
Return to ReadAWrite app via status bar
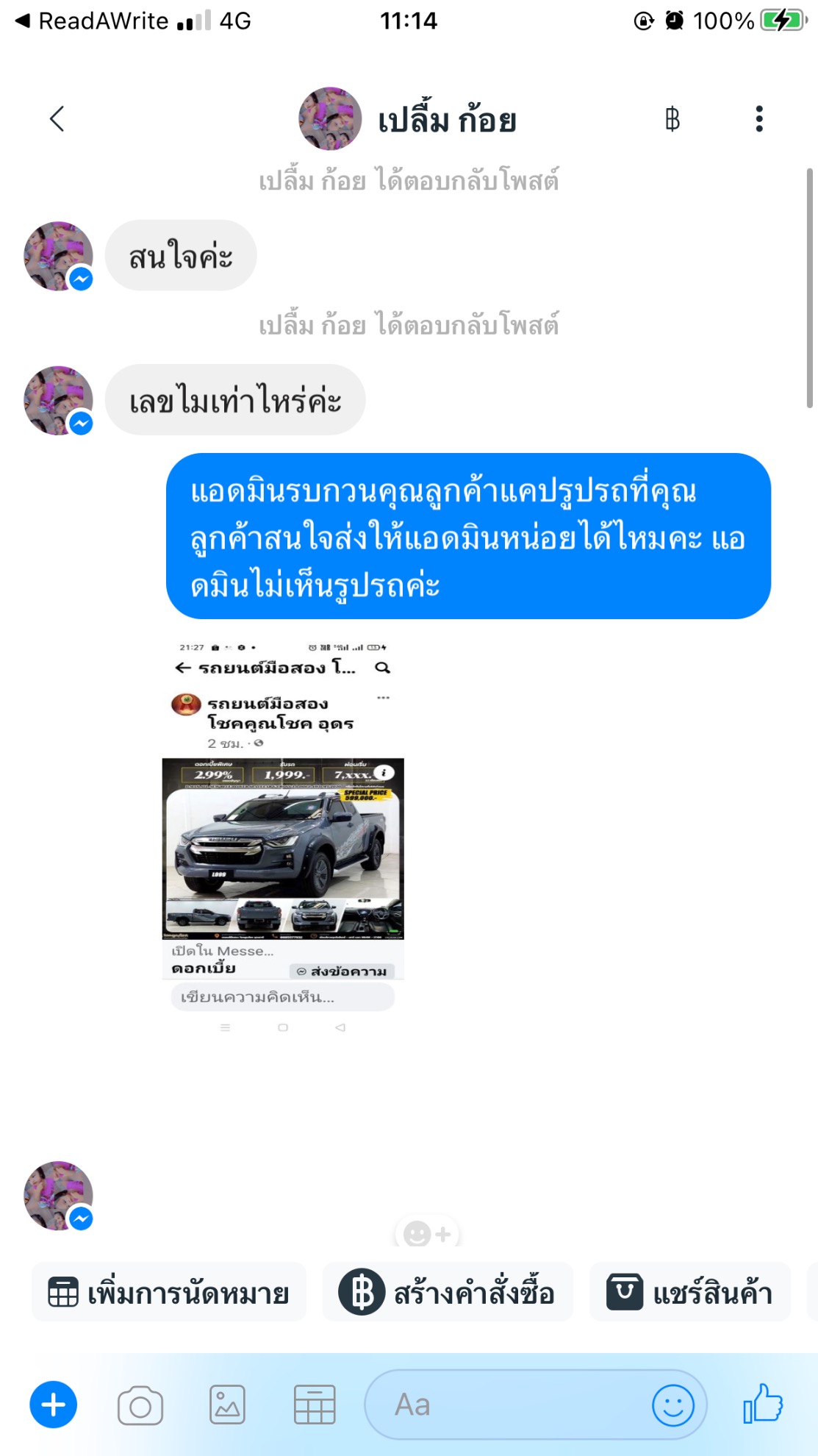click(x=92, y=21)
